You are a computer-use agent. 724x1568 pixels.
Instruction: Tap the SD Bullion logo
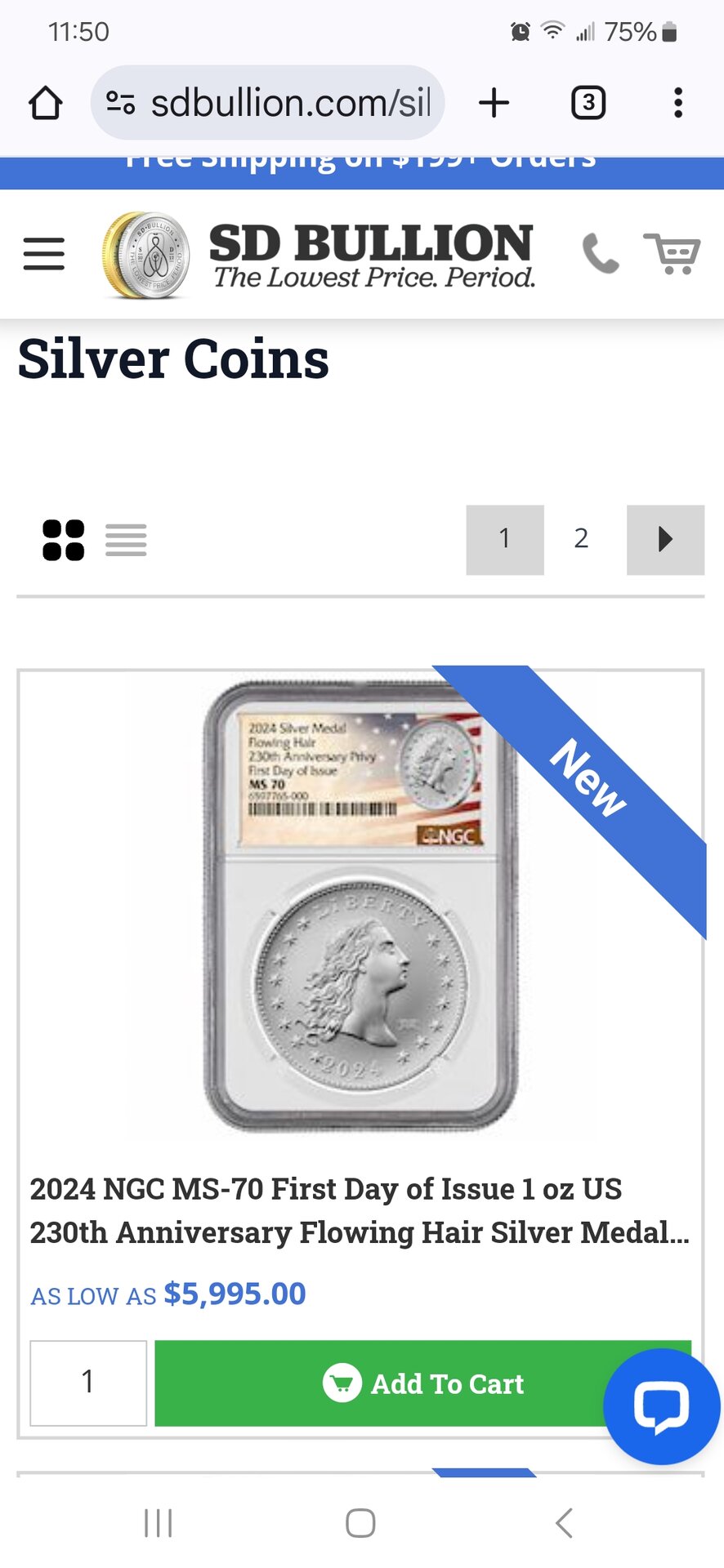coord(319,255)
